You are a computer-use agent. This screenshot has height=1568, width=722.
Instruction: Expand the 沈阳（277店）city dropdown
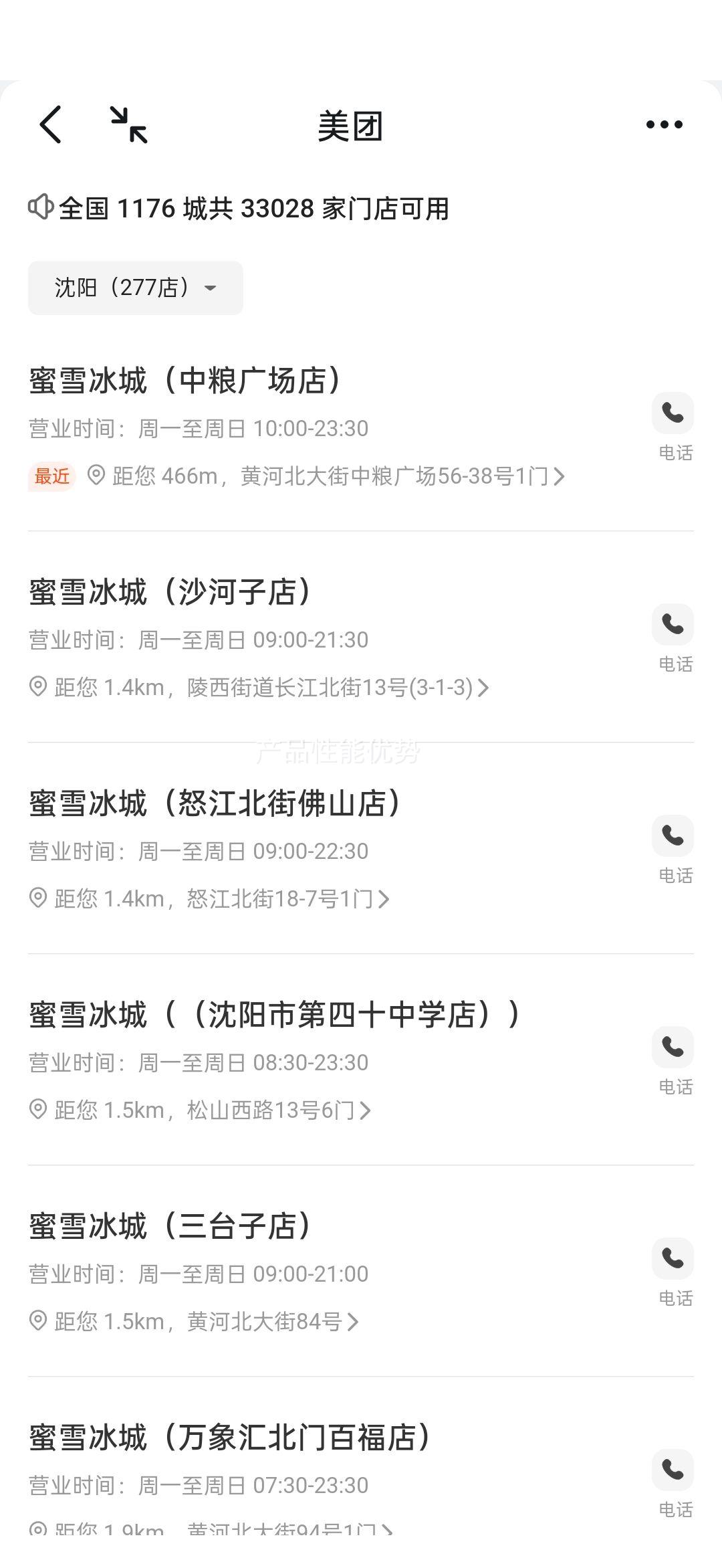point(136,288)
